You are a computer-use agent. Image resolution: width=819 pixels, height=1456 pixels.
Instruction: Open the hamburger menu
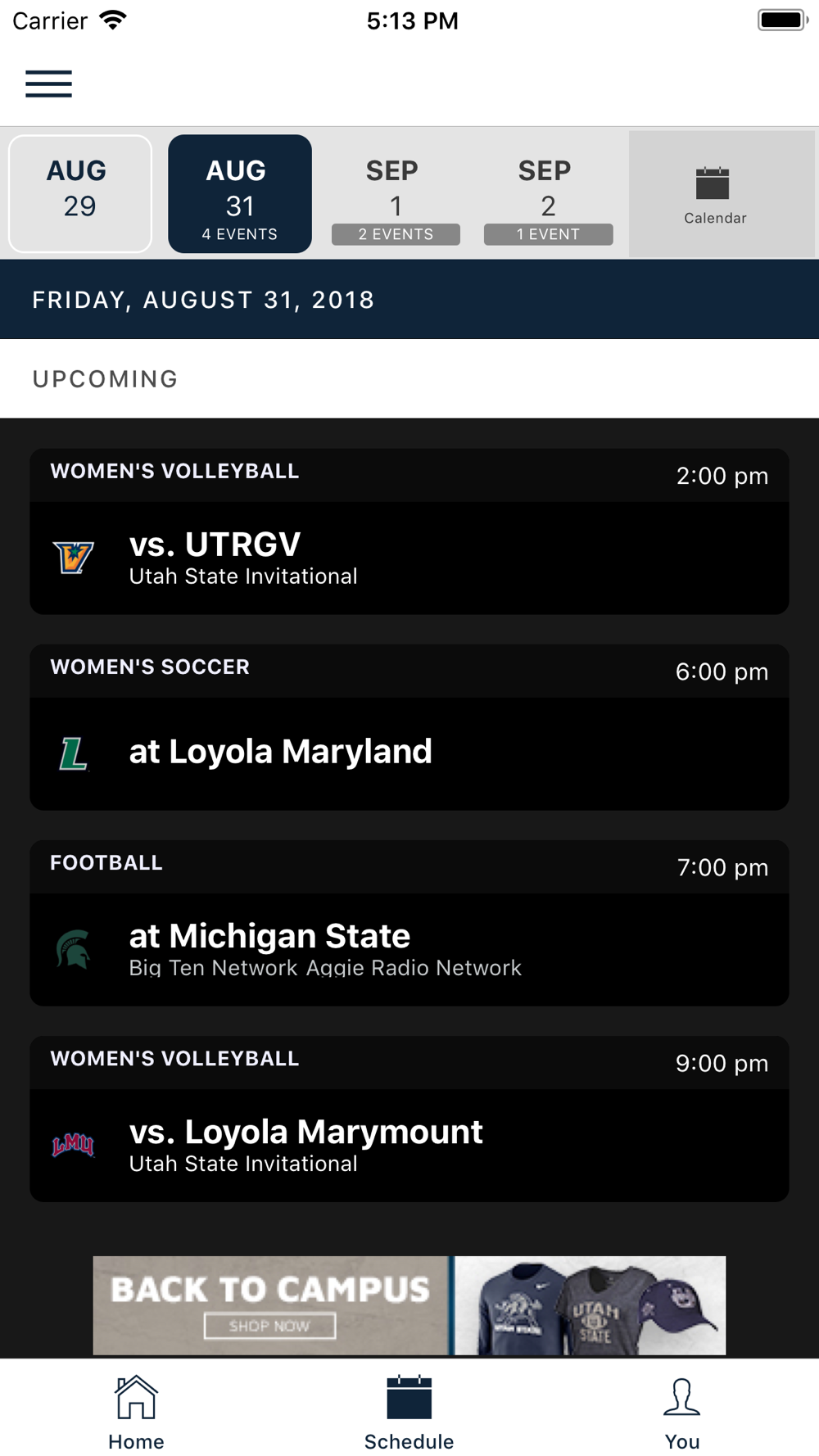pyautogui.click(x=48, y=84)
